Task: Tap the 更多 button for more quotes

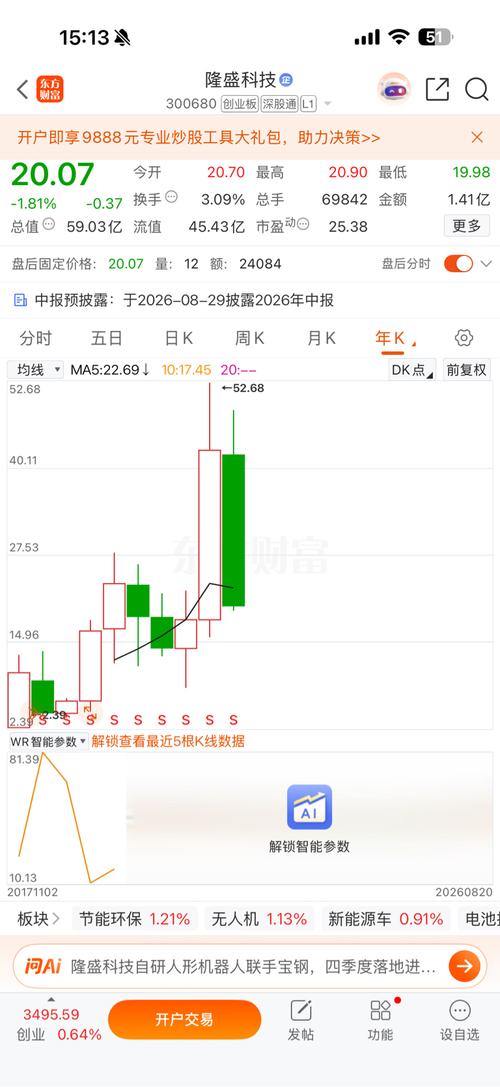Action: 467,226
